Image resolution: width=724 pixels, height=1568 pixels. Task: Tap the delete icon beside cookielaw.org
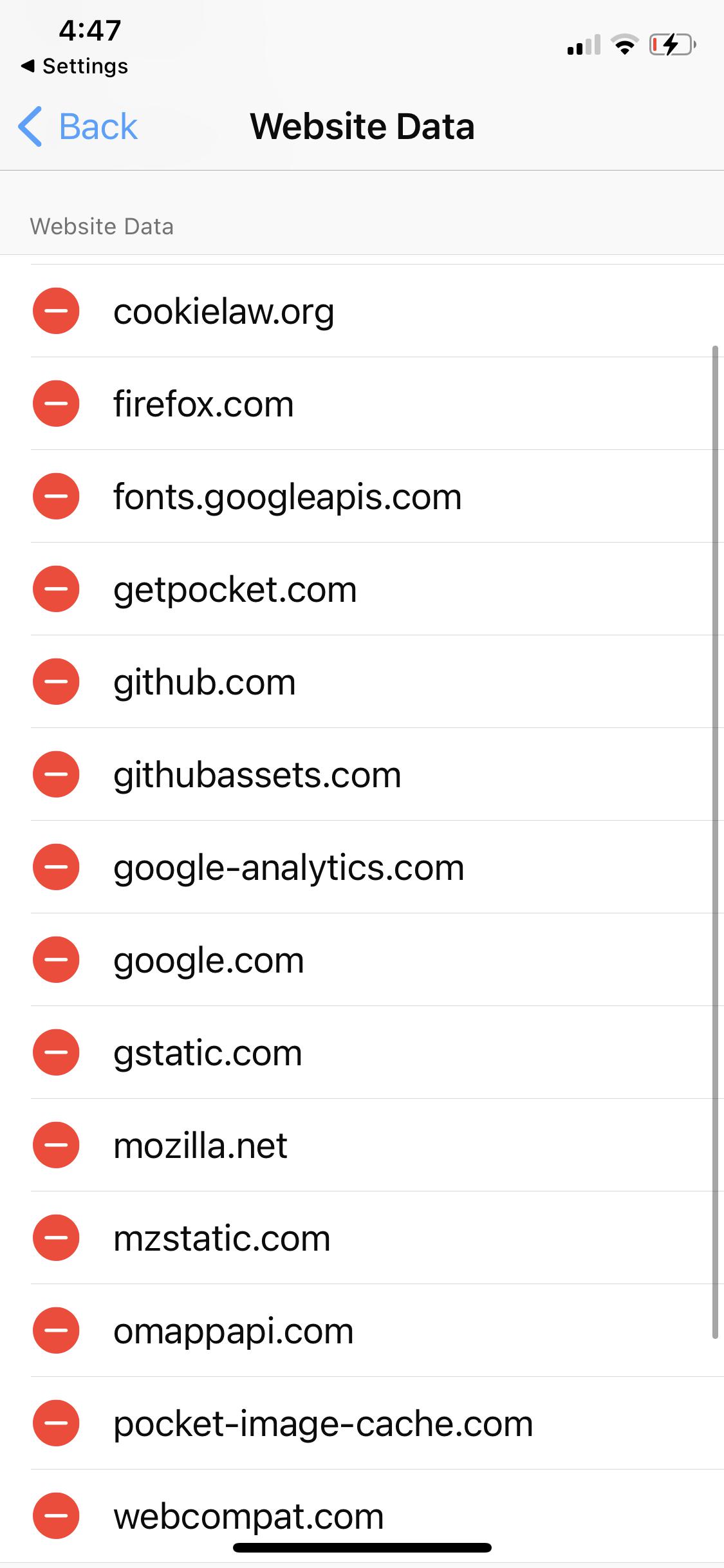[x=56, y=312]
